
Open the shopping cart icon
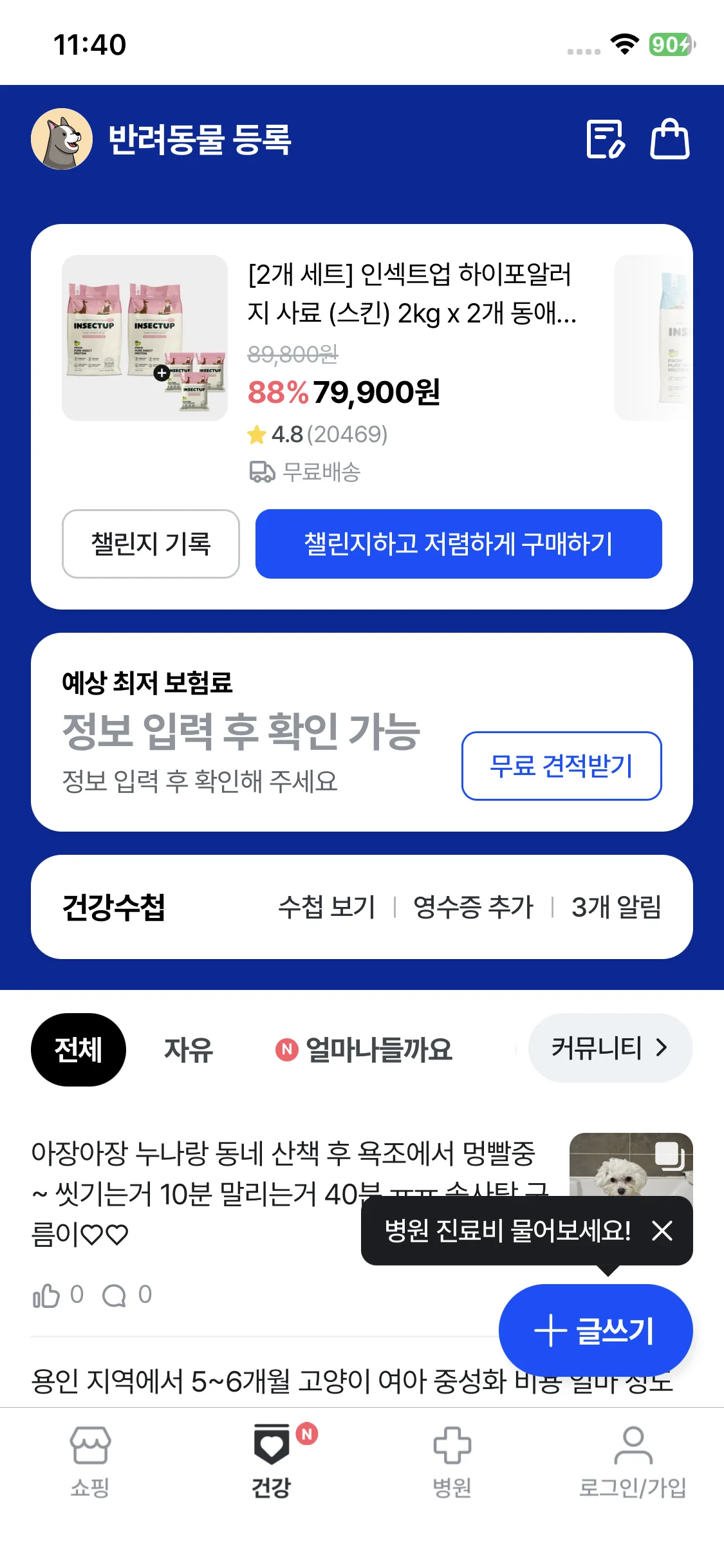[x=670, y=138]
